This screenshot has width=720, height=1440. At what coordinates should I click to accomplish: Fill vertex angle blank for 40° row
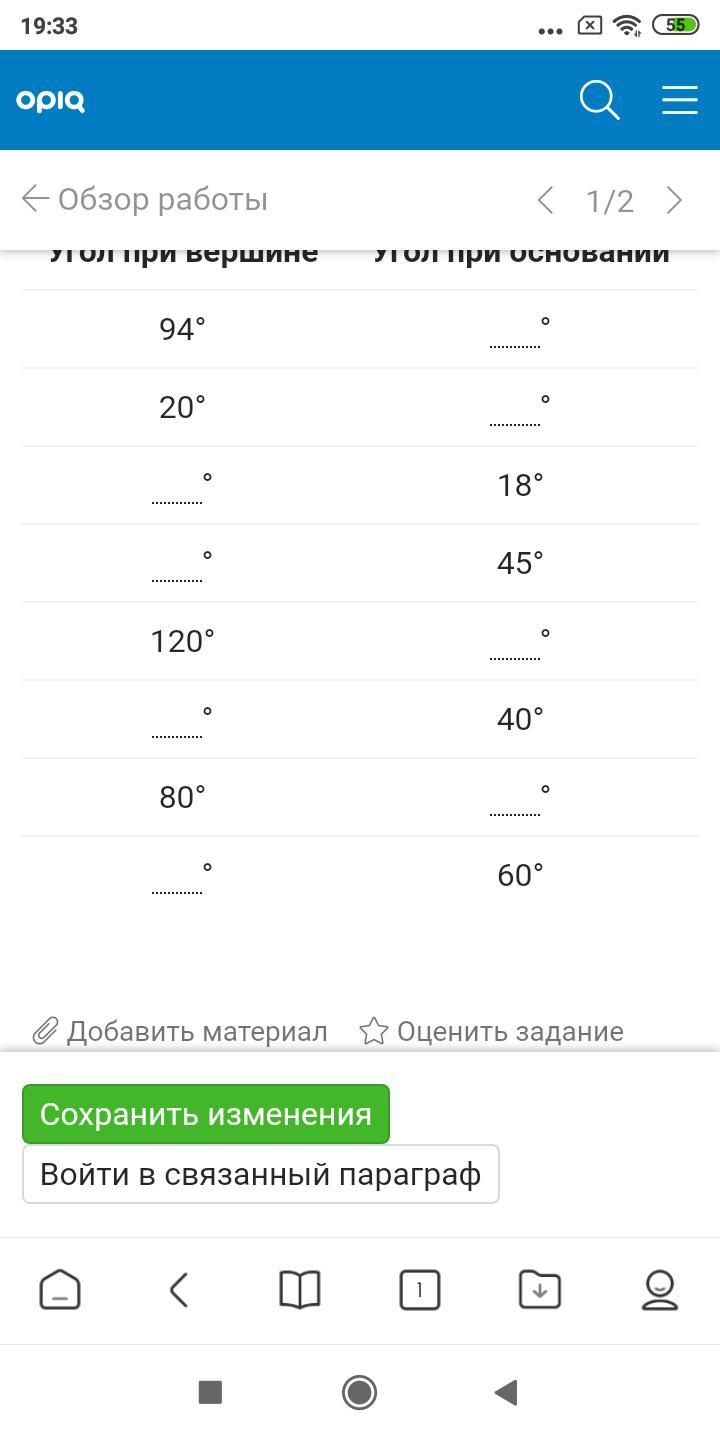tap(177, 725)
